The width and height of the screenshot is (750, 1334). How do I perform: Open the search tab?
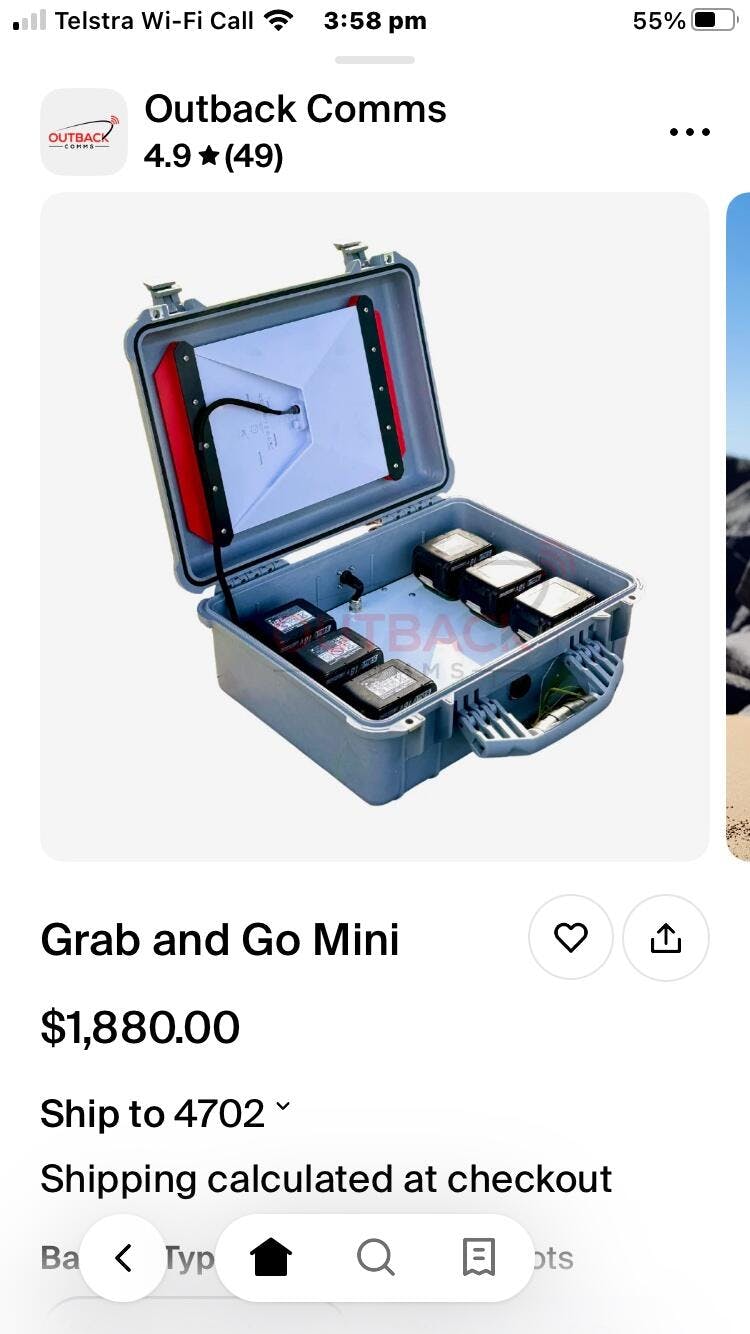(x=375, y=1257)
